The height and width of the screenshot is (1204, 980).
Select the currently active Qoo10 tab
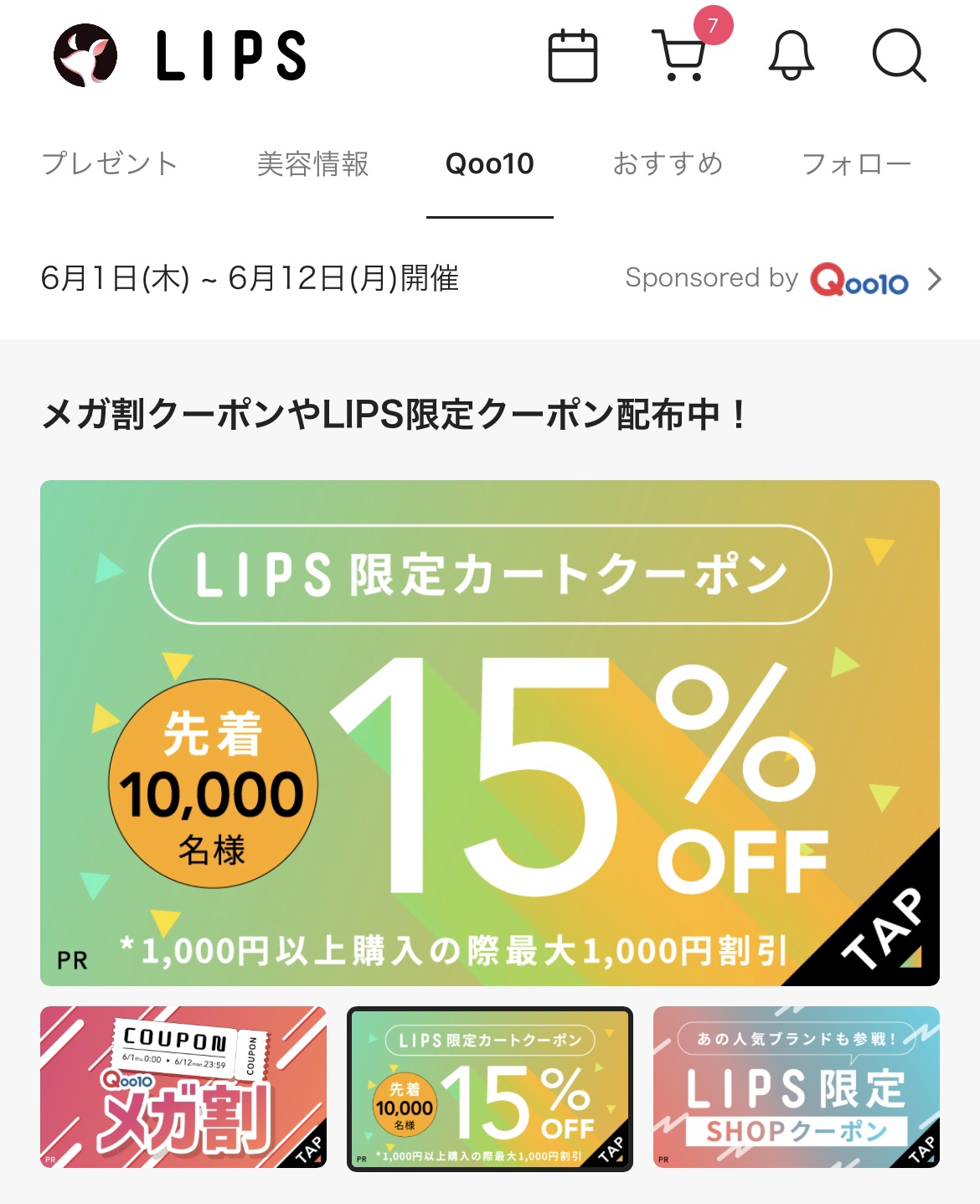click(x=490, y=164)
